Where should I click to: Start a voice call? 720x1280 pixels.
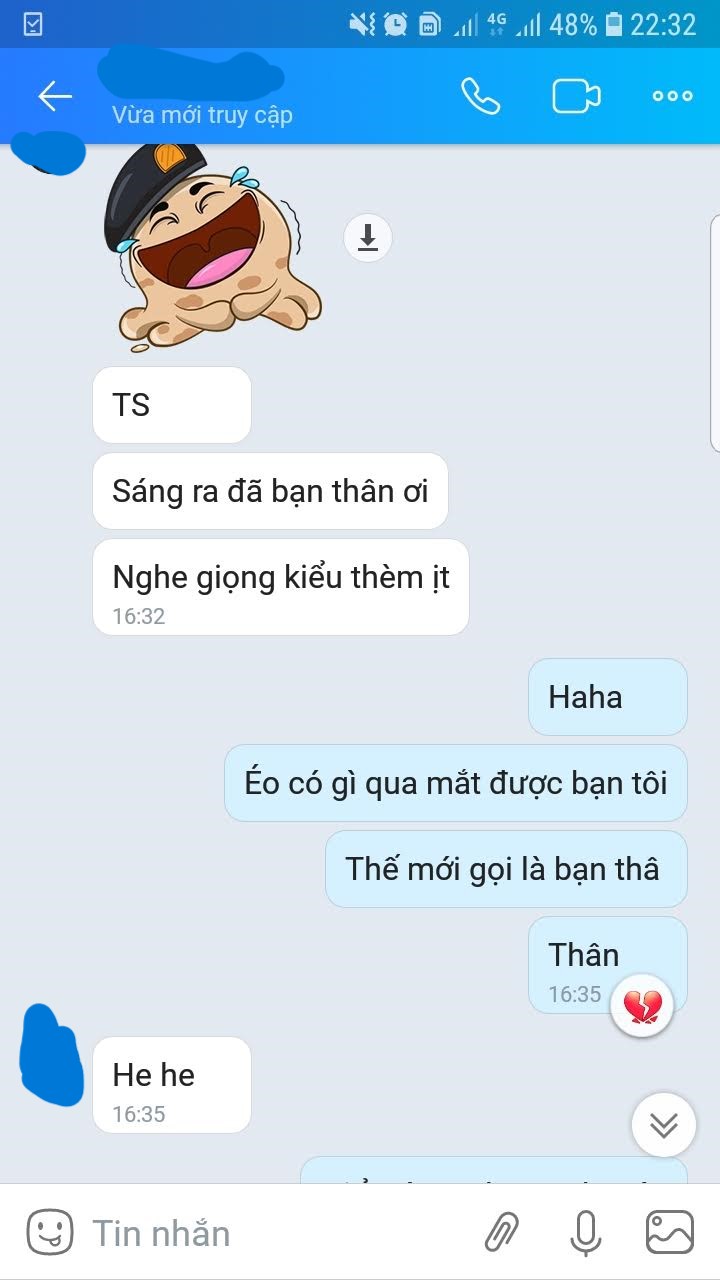(480, 96)
